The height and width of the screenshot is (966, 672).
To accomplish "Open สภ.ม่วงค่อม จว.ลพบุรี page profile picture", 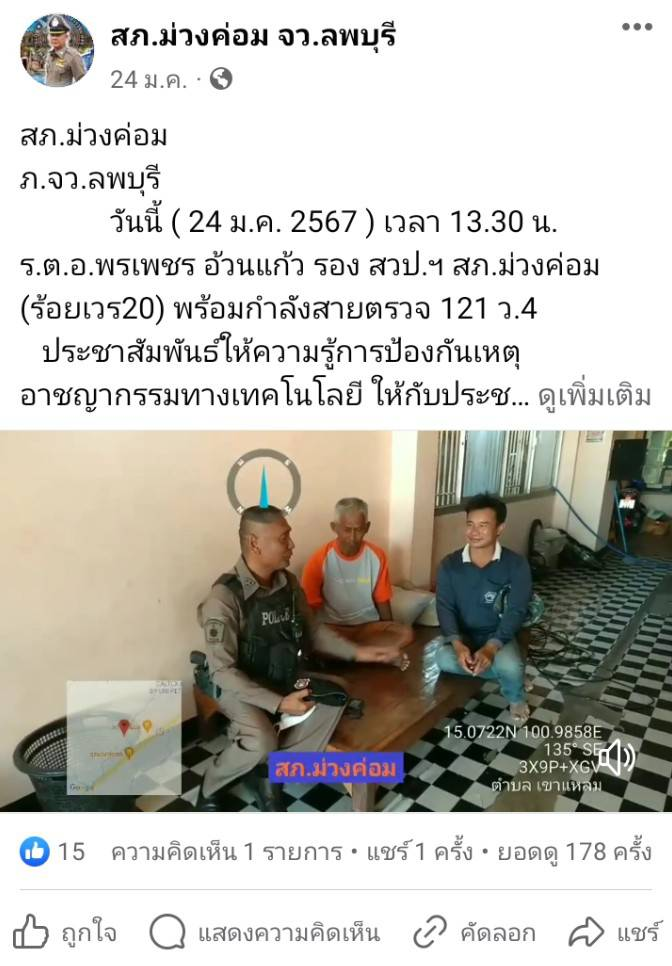I will tap(56, 51).
